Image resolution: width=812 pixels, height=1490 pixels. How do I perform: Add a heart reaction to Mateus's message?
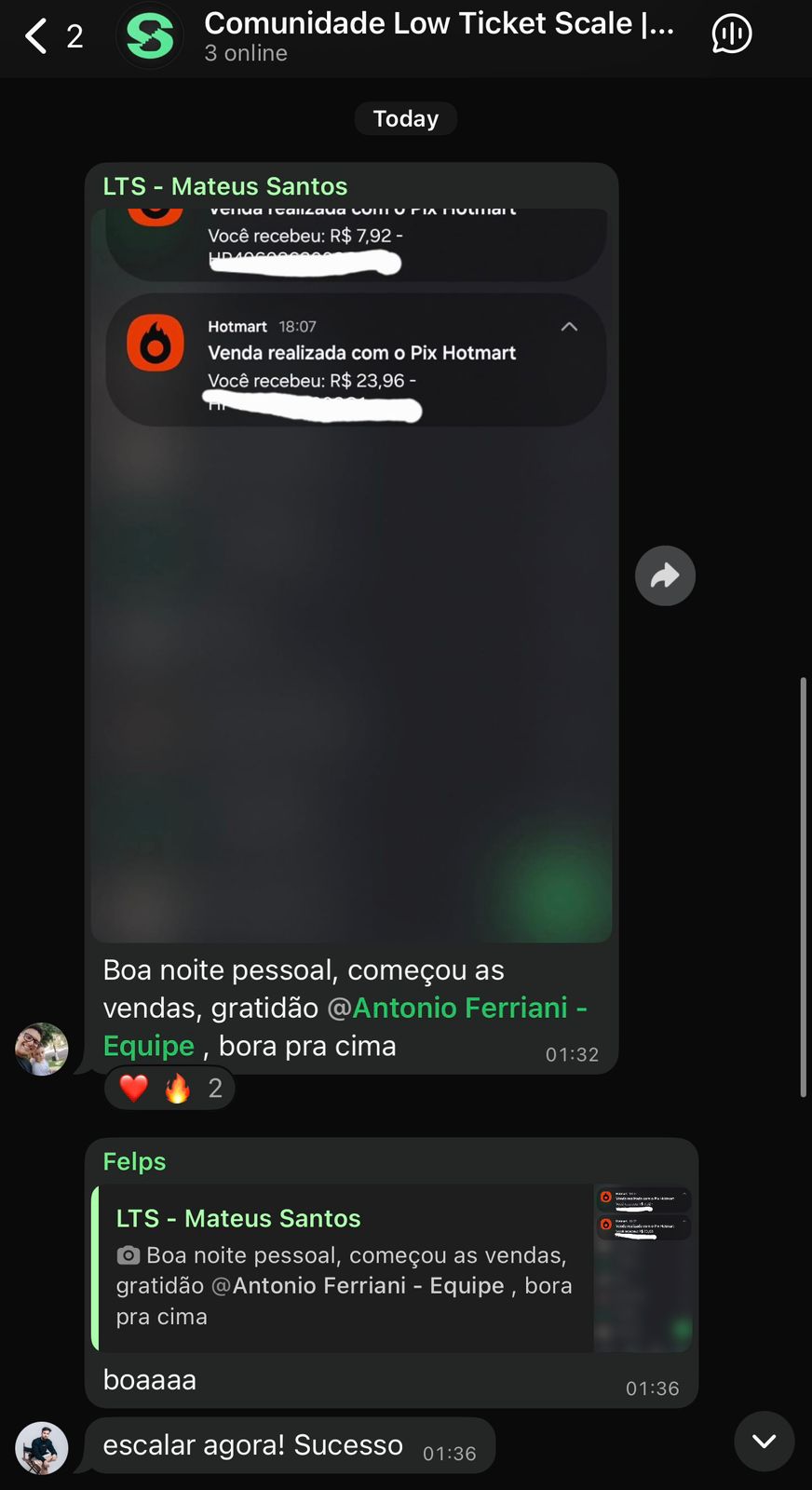134,1088
